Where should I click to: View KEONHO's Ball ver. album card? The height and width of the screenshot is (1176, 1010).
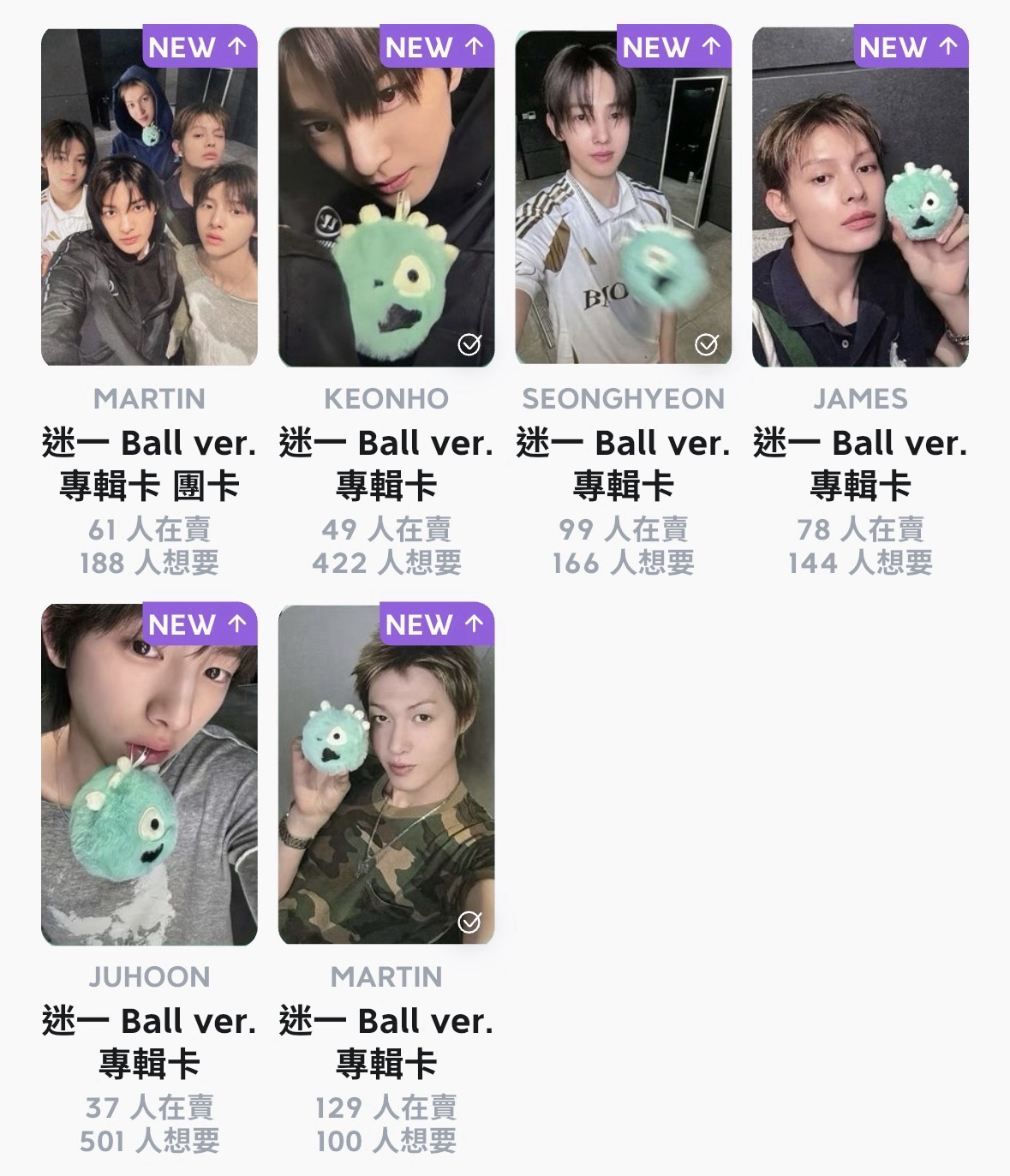click(x=386, y=197)
